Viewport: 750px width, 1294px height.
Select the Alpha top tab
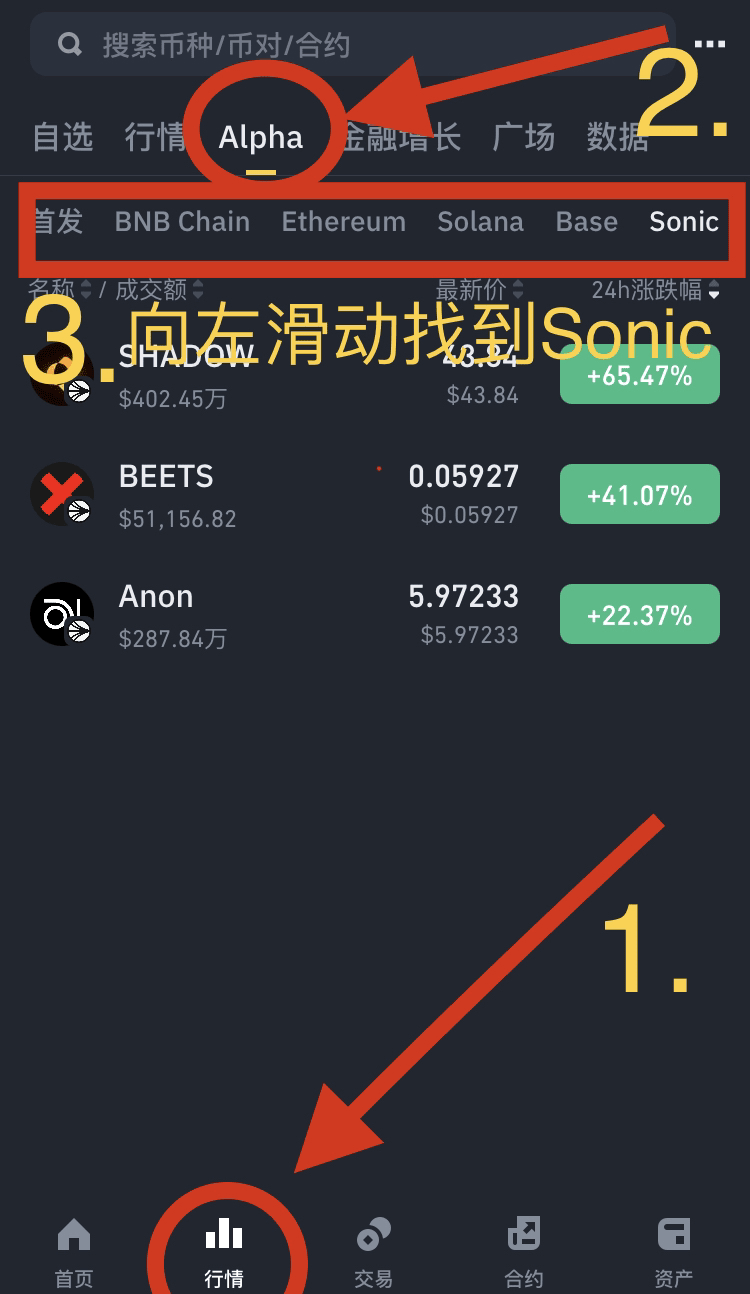[x=260, y=137]
